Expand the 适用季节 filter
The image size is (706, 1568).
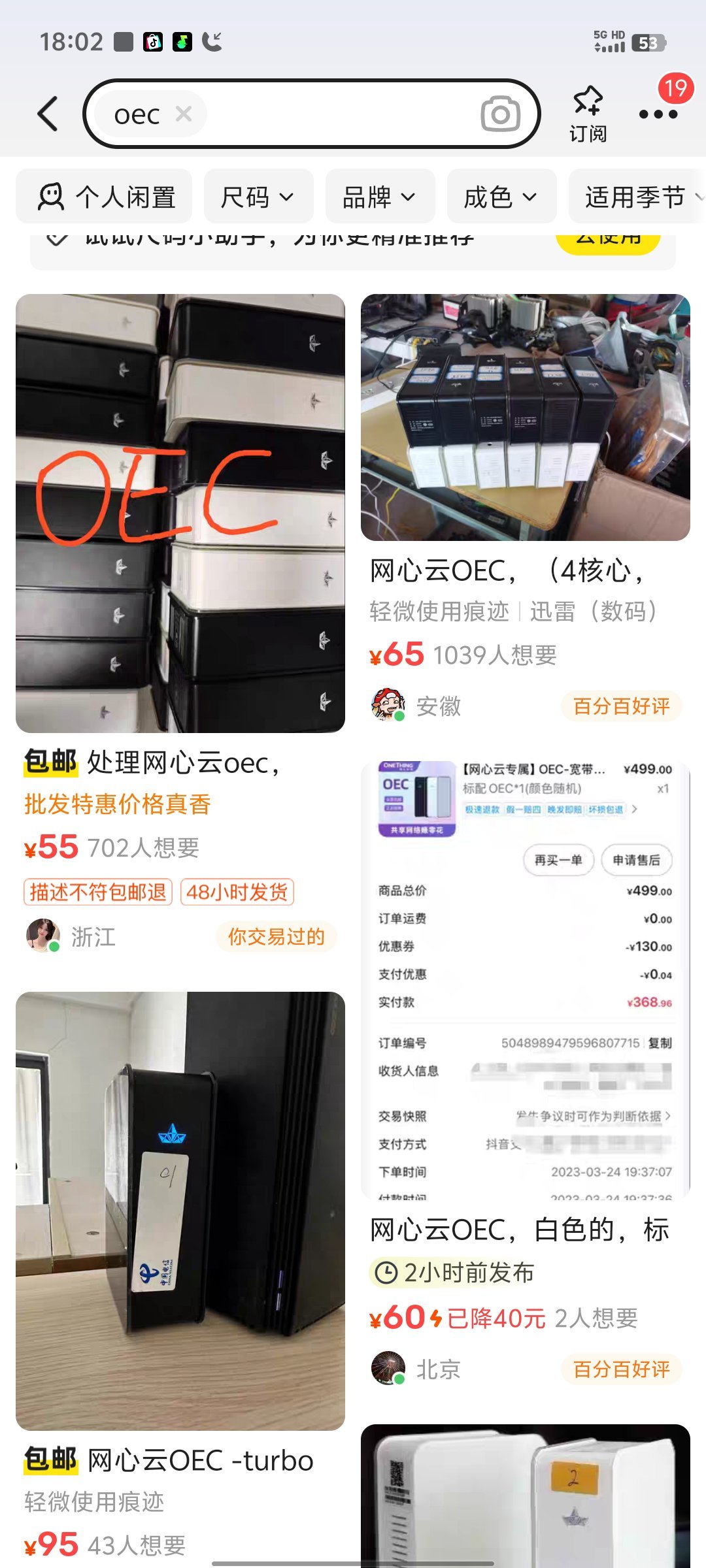pos(637,197)
